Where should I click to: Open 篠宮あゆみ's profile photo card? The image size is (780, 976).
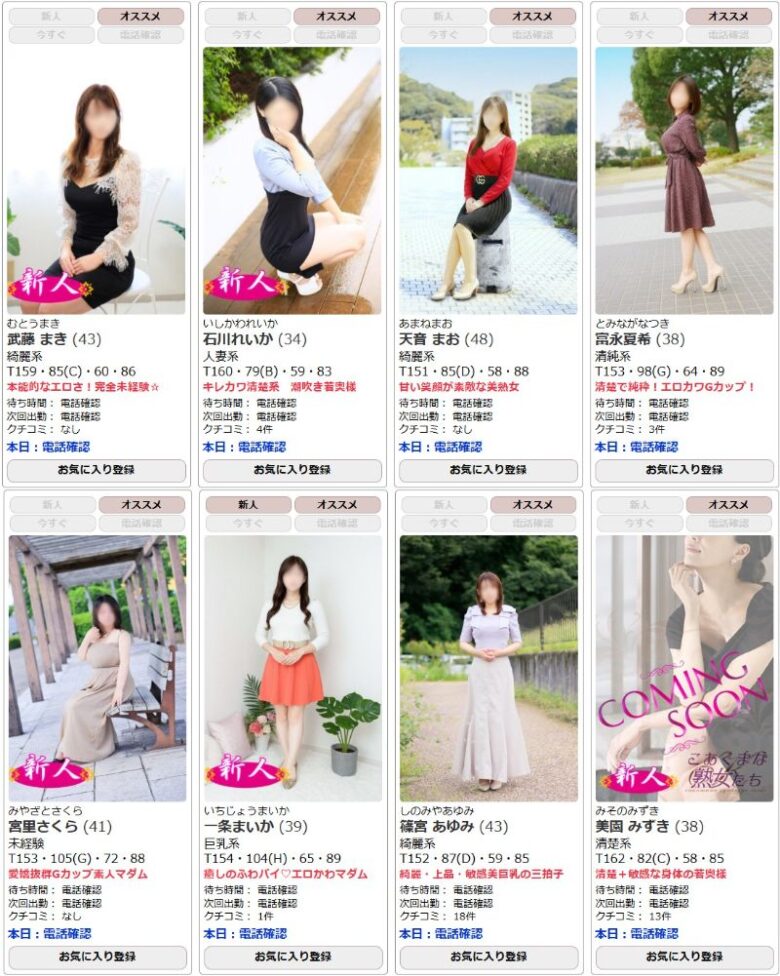[x=488, y=668]
